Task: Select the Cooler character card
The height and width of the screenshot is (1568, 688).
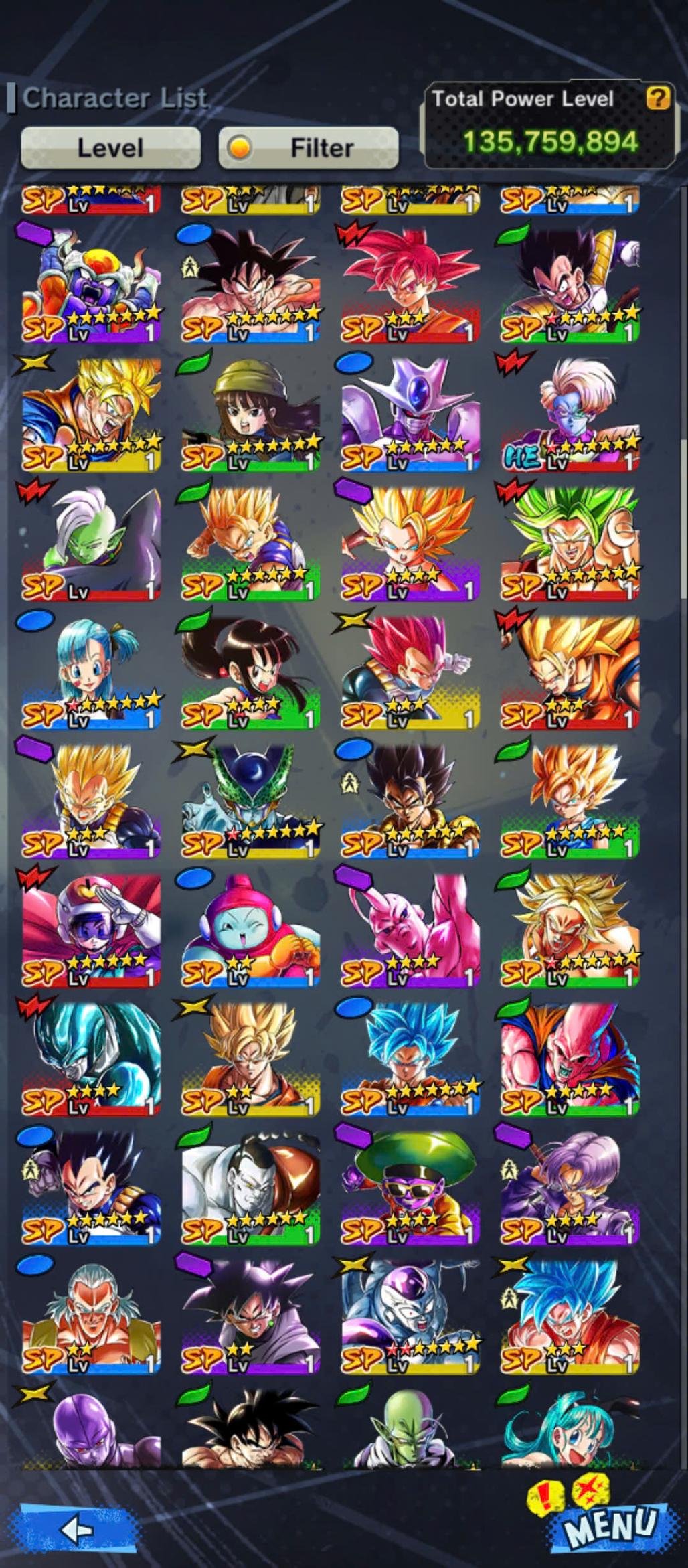Action: tap(410, 412)
